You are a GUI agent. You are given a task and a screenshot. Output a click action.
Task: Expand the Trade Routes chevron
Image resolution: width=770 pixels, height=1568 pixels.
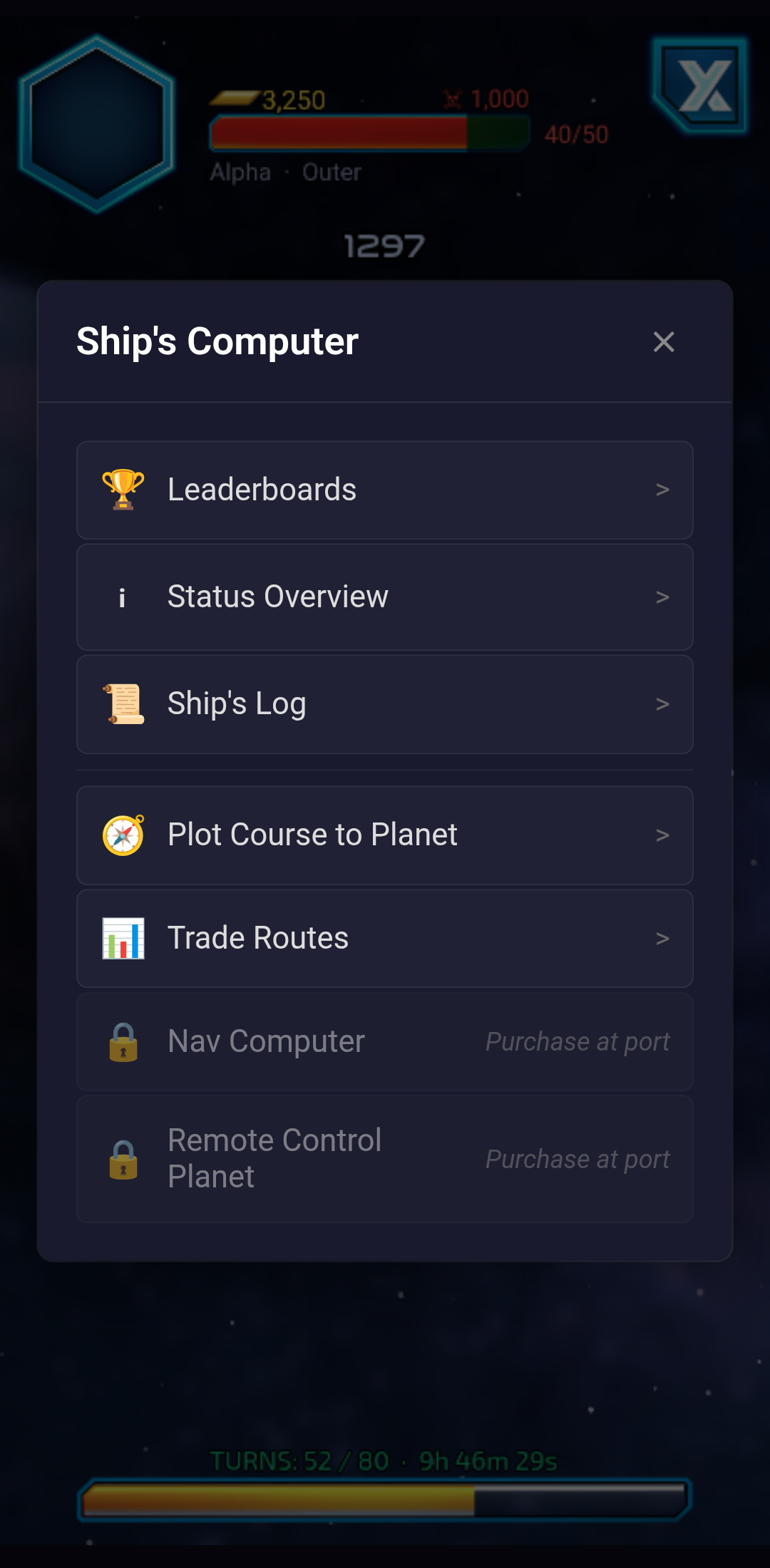[663, 938]
